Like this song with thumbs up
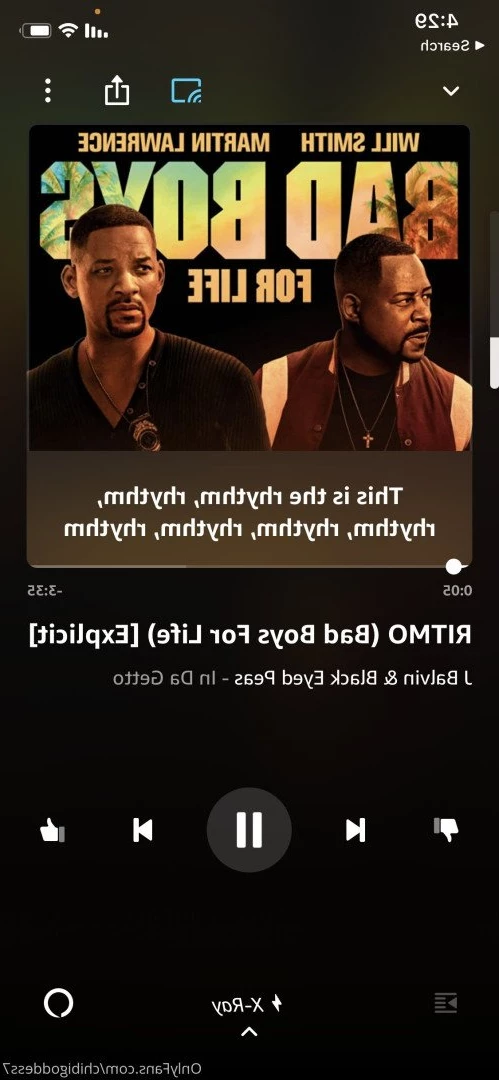Viewport: 499px width, 1080px height. [52, 830]
